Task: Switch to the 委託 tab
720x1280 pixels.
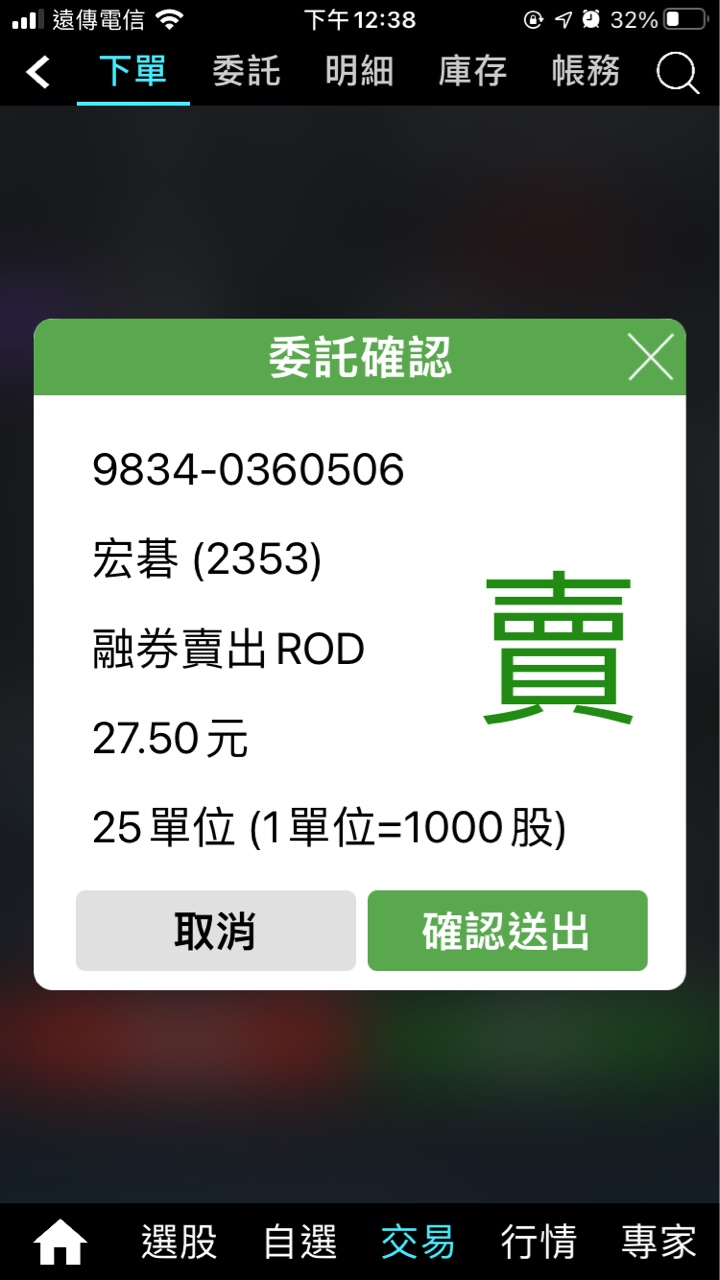Action: [x=246, y=72]
